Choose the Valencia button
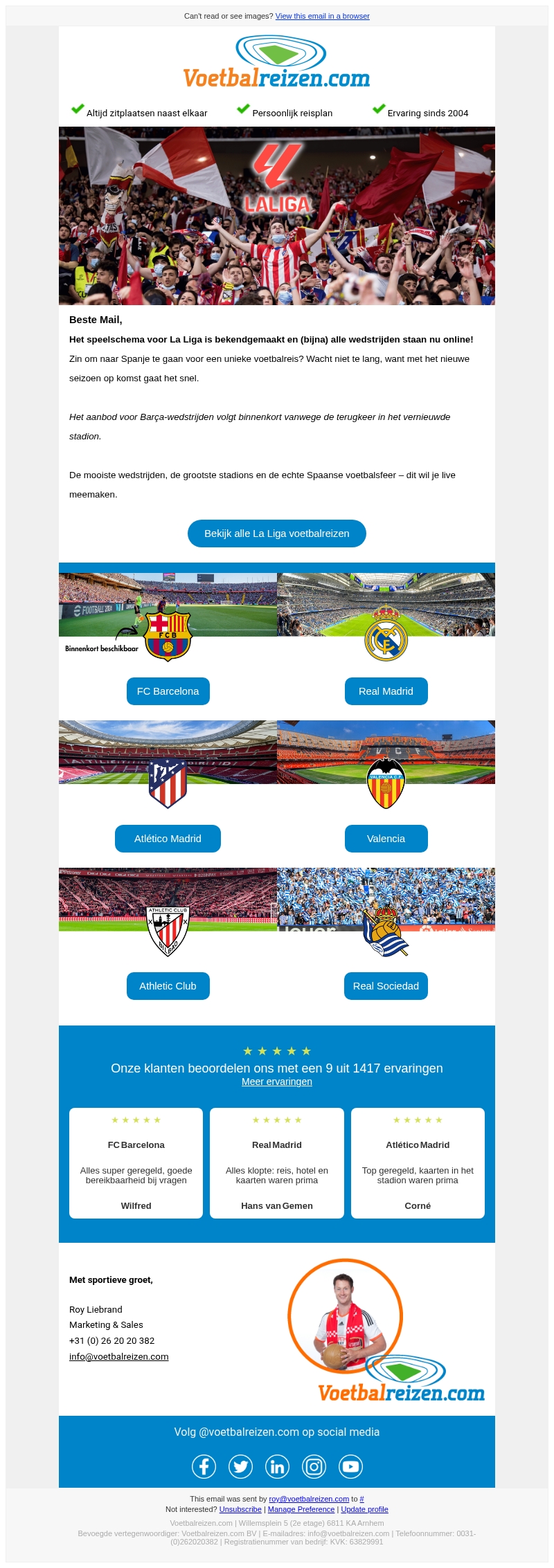Screen dimensions: 554x1568 coord(386,839)
